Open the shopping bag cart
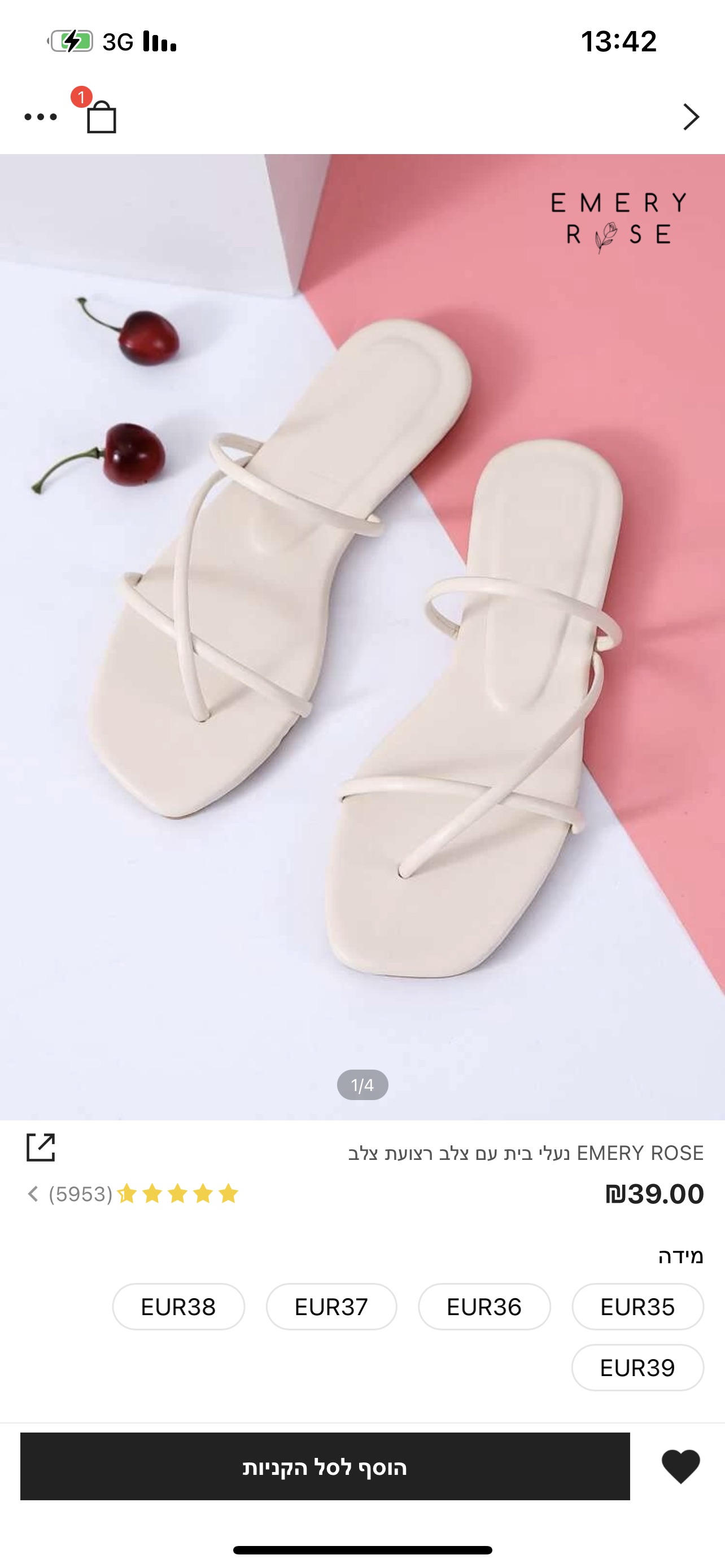This screenshot has height=1568, width=725. coord(101,116)
